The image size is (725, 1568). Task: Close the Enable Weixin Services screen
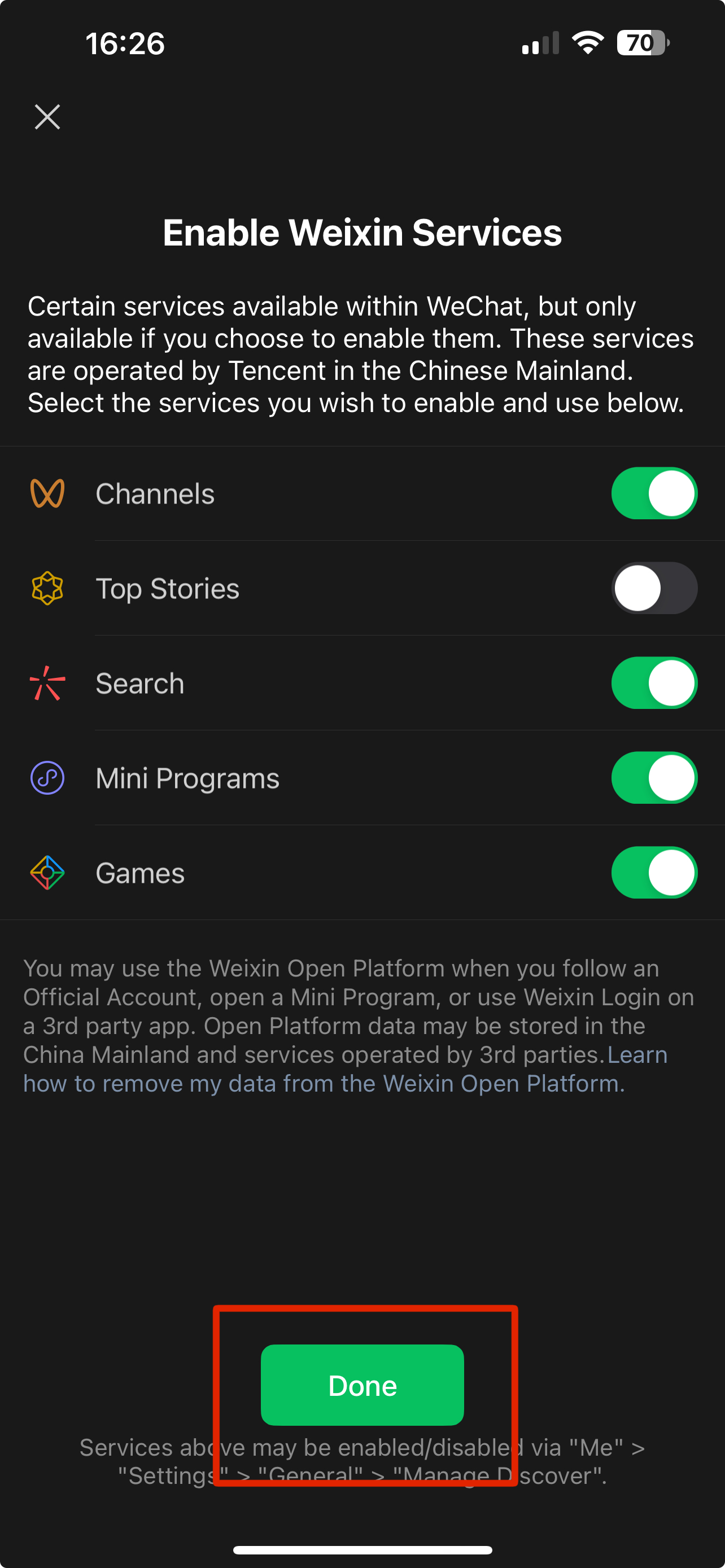pyautogui.click(x=47, y=117)
